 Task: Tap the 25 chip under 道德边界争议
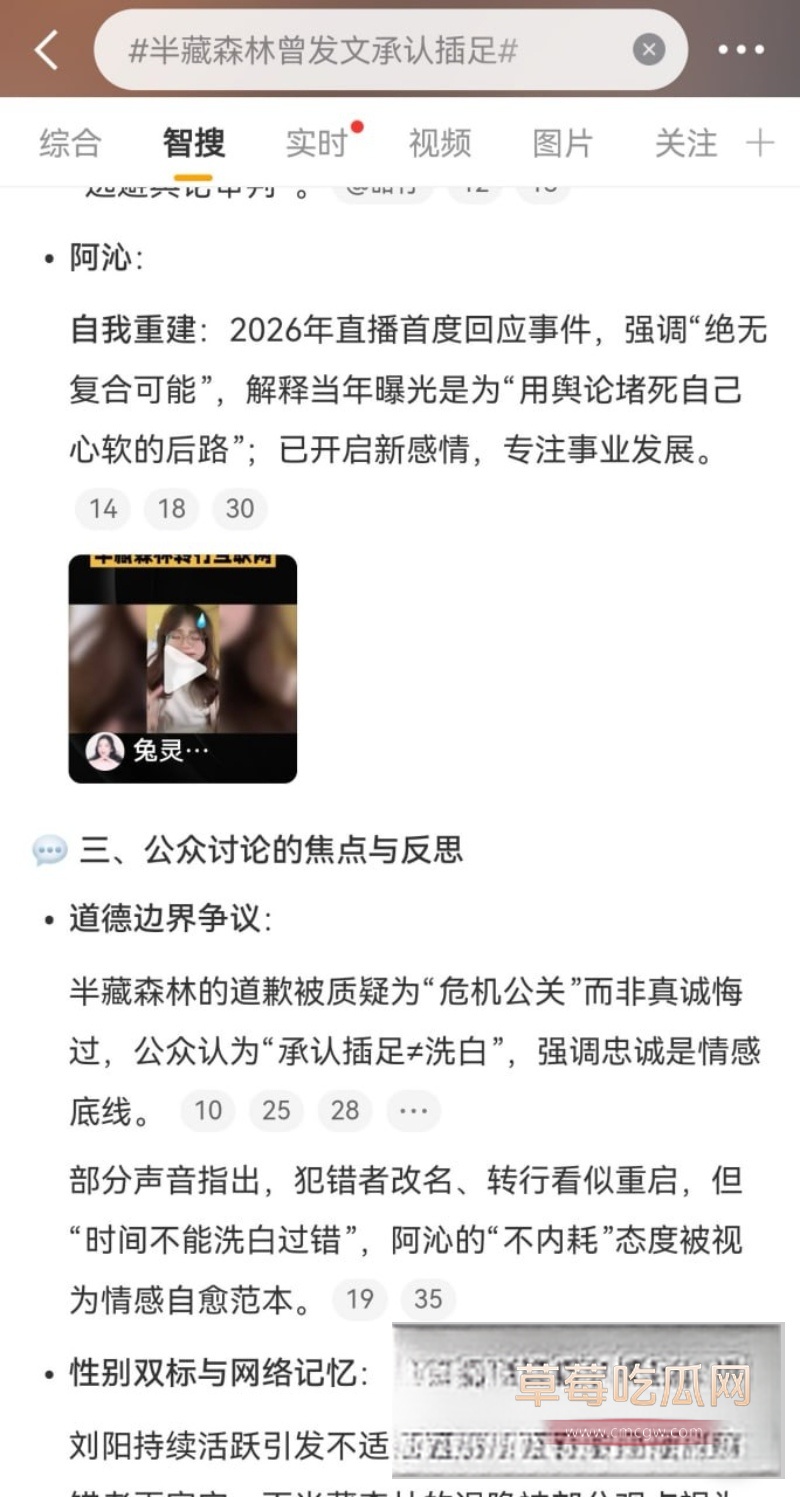pos(275,1110)
